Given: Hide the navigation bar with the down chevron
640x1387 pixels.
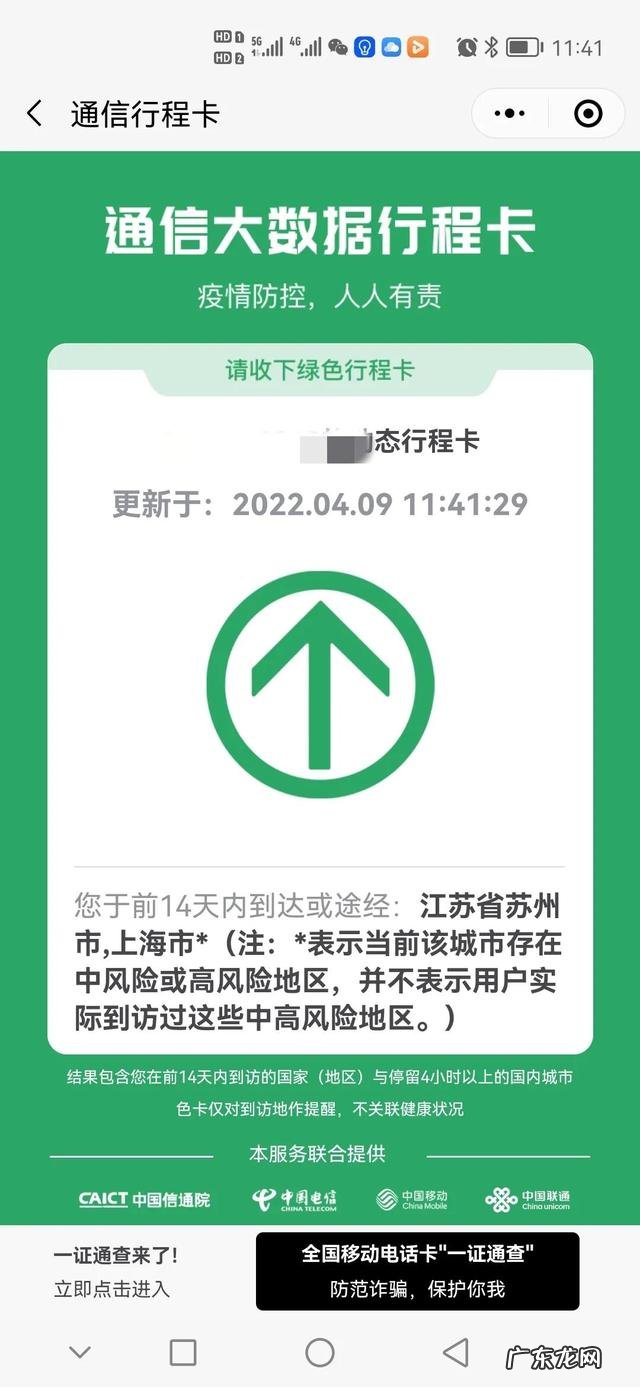Looking at the screenshot, I should click(80, 1353).
